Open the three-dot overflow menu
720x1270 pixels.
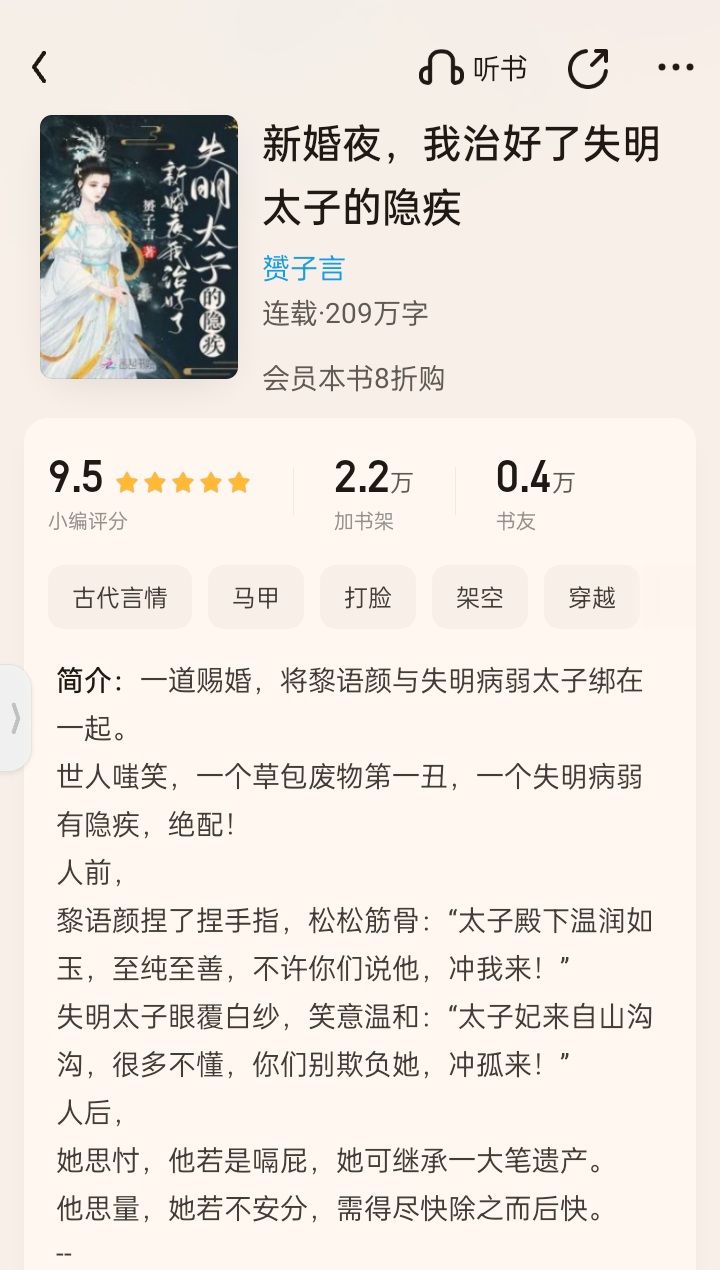click(675, 68)
